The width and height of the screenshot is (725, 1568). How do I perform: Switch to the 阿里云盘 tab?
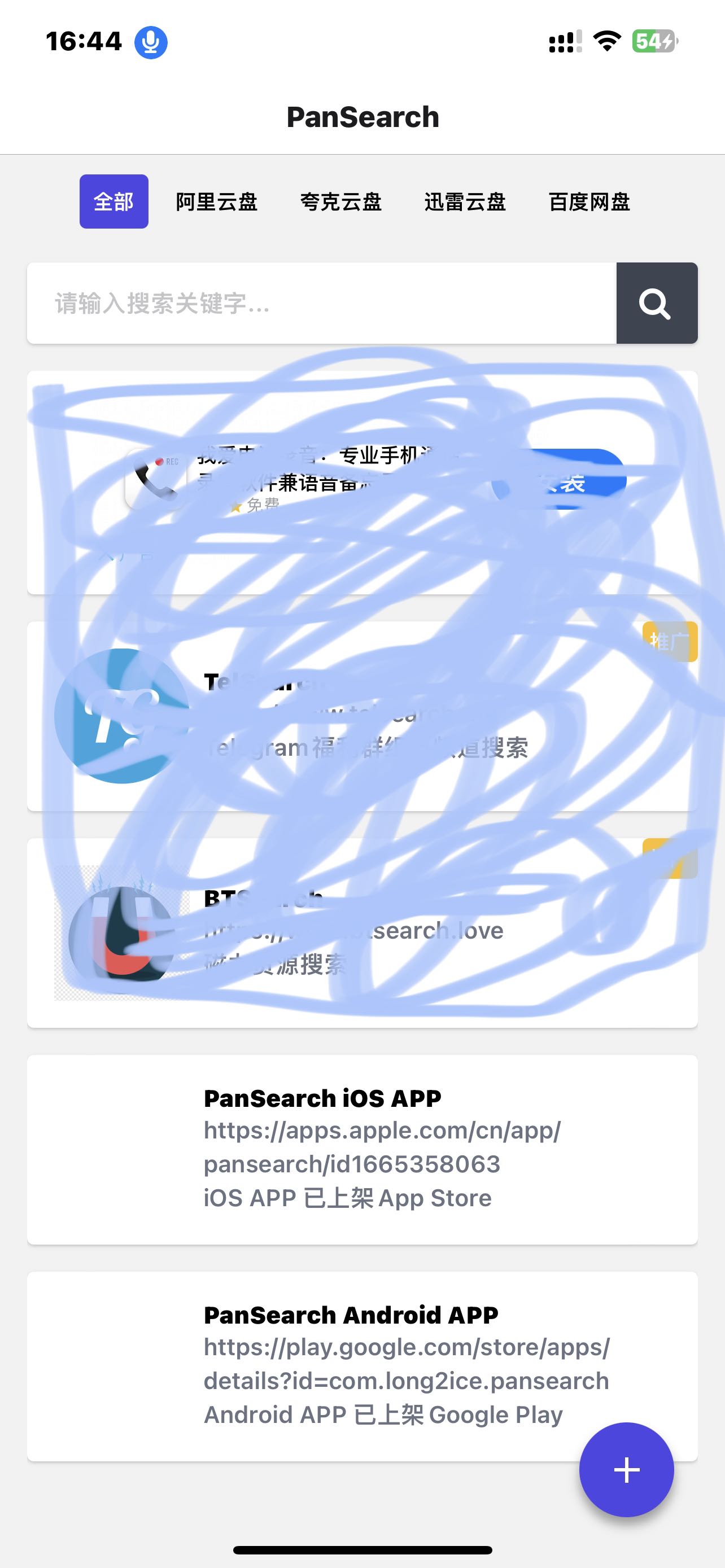point(217,202)
